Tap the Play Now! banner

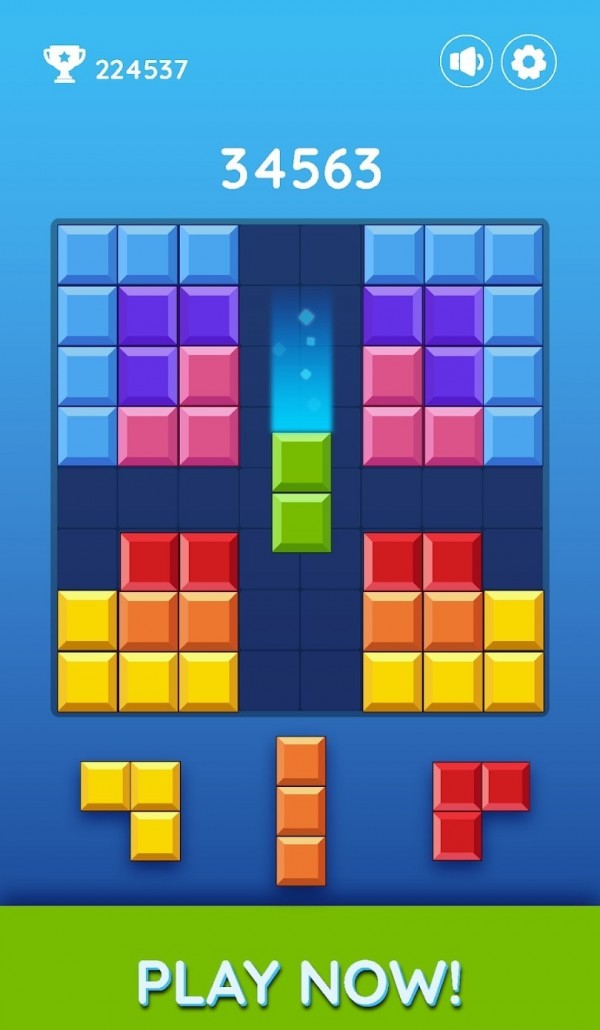coord(300,970)
